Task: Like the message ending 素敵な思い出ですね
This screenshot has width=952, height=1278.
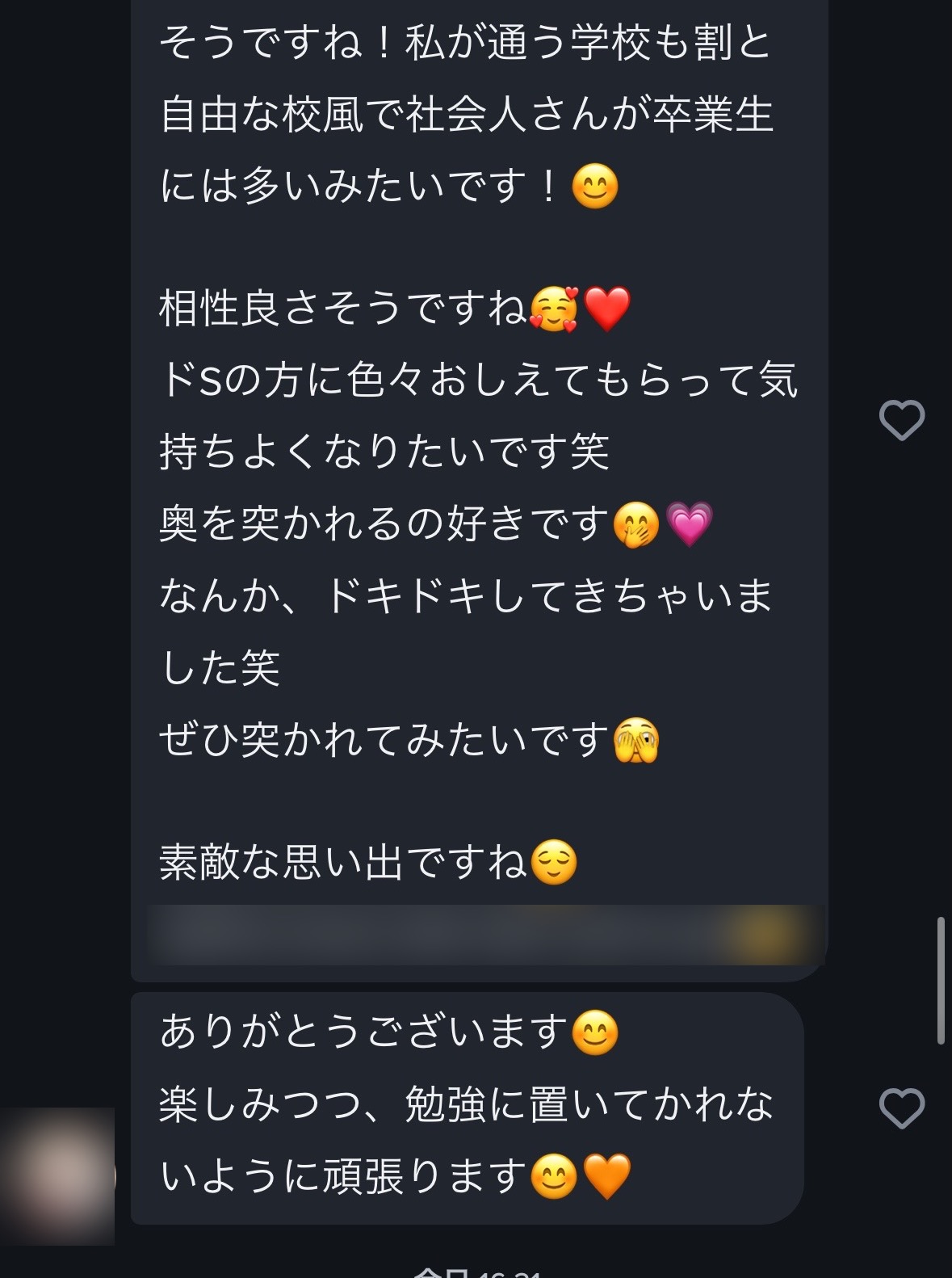Action: [901, 420]
